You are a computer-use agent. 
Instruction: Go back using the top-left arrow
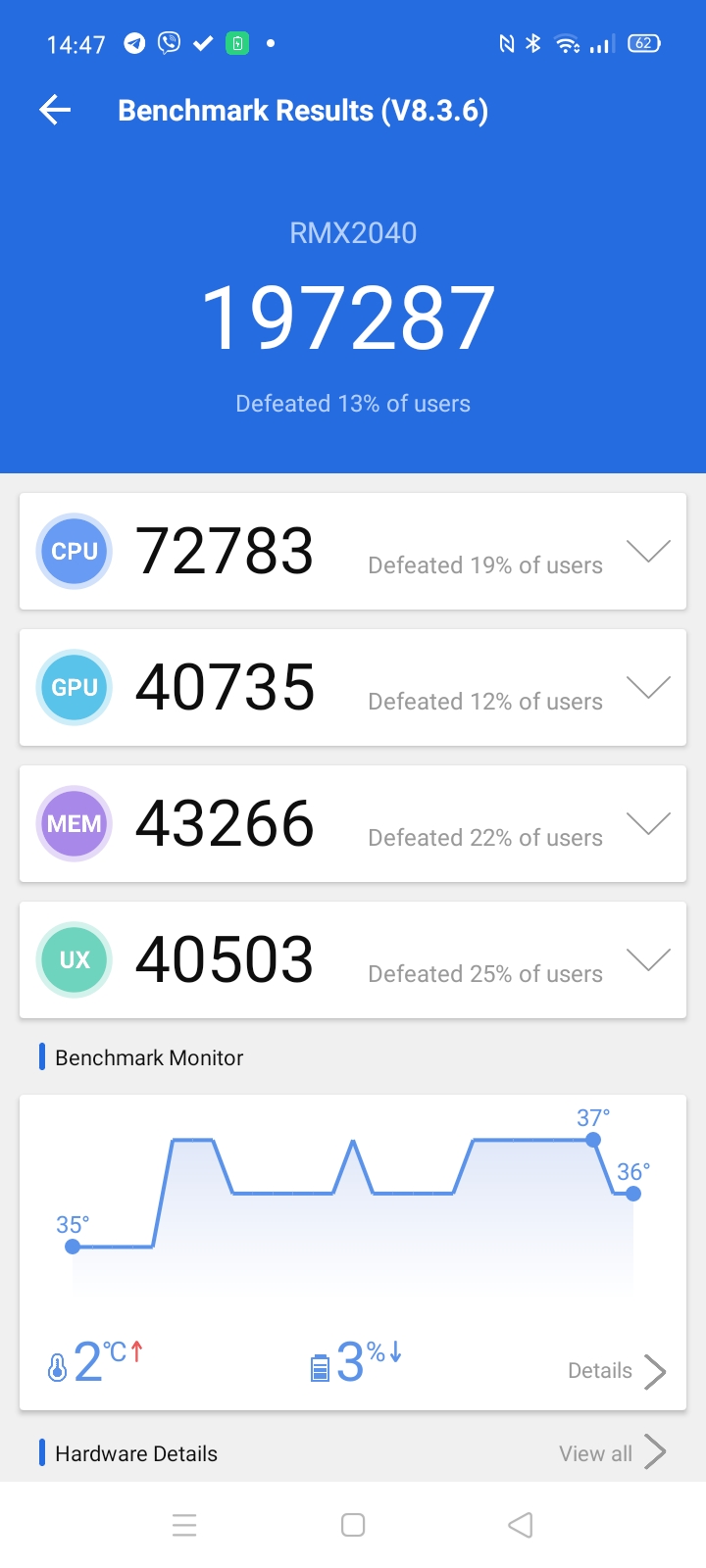[x=55, y=111]
